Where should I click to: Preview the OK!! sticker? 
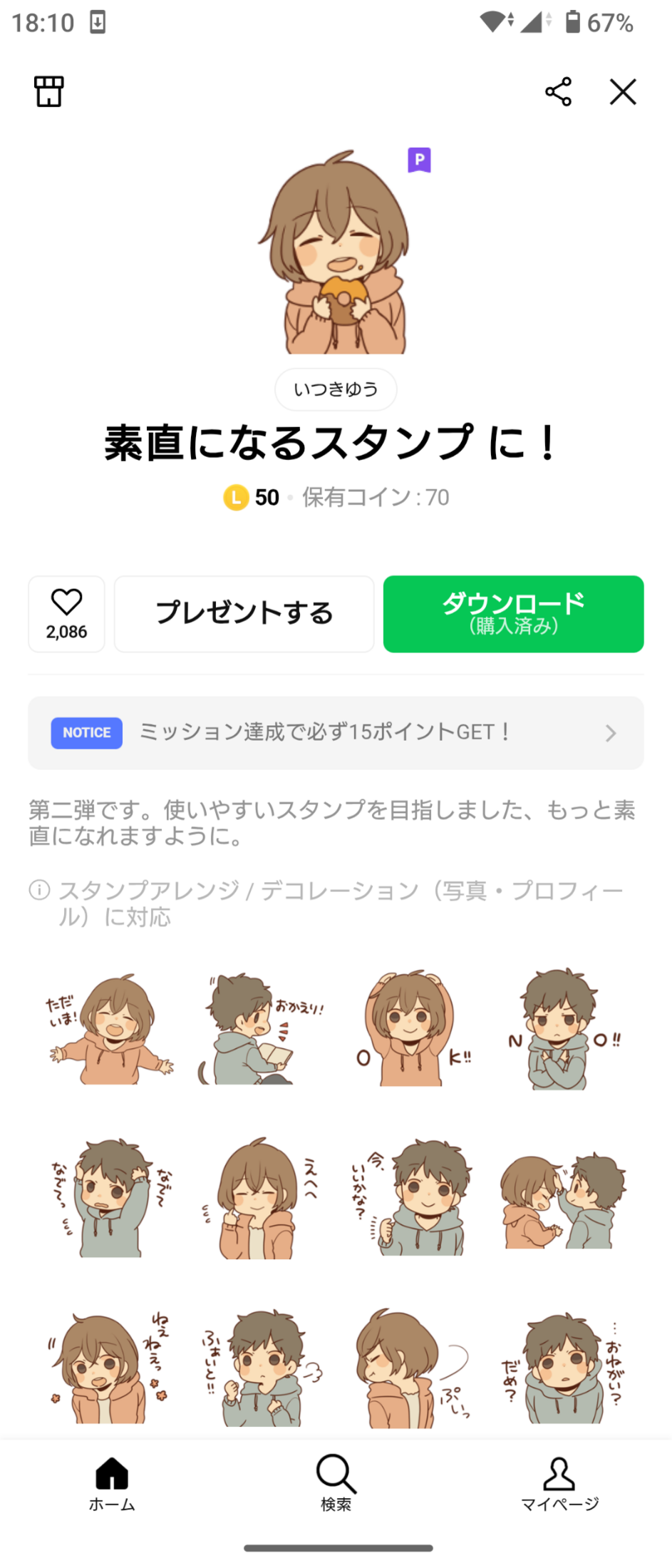pos(412,1028)
